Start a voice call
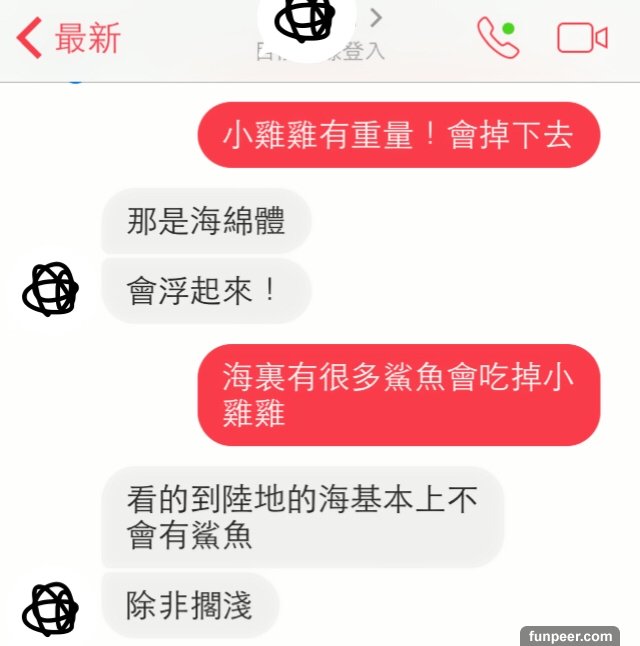Screen dimensions: 640x646 coord(497,38)
